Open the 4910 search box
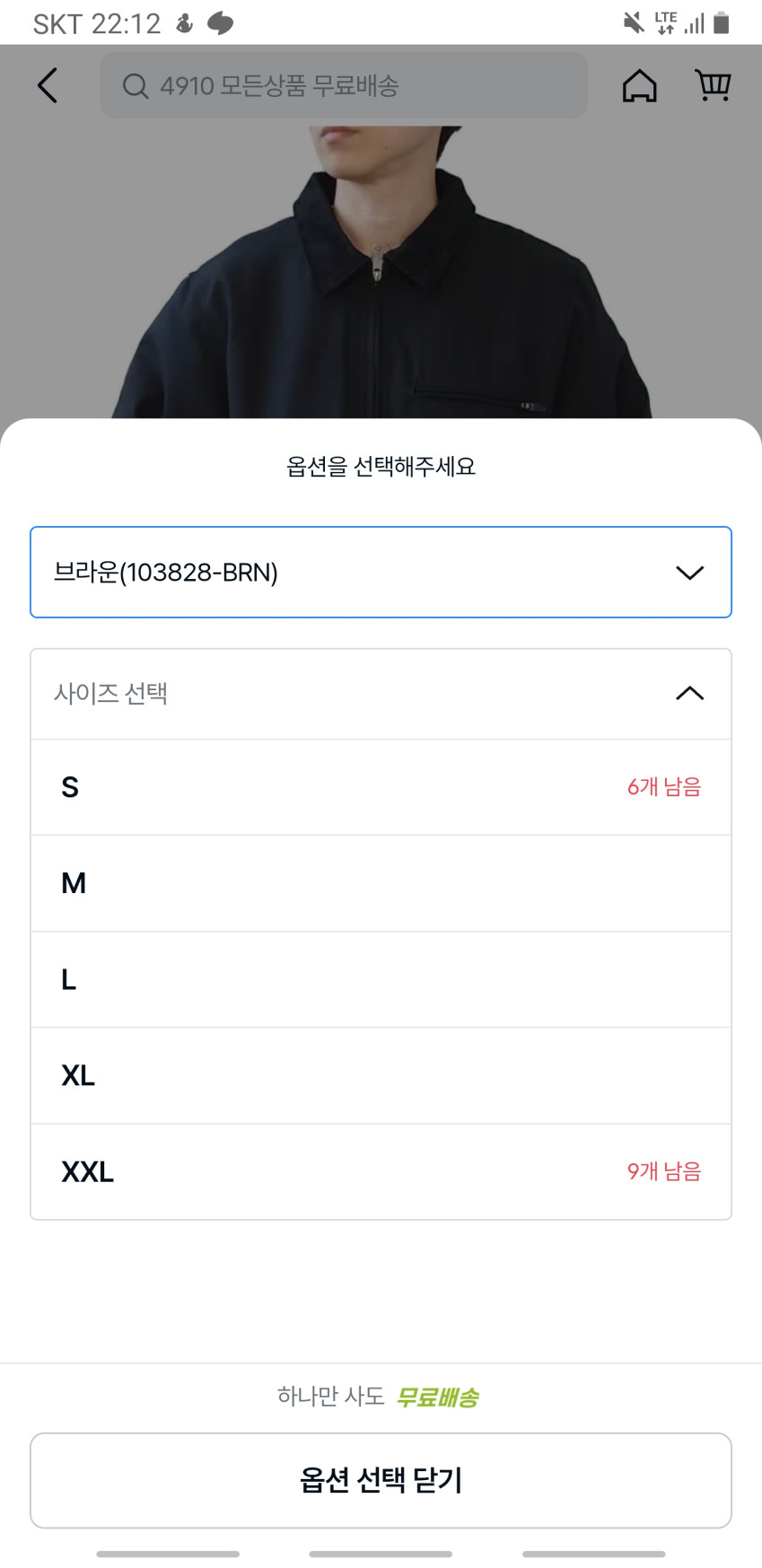 pyautogui.click(x=343, y=86)
